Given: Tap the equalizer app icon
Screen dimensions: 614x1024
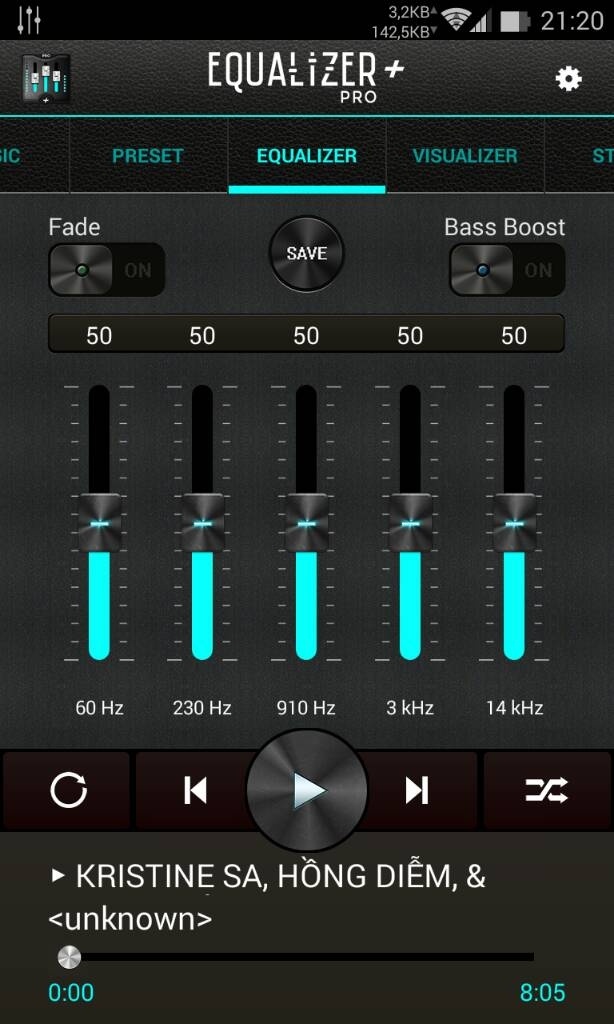Looking at the screenshot, I should pyautogui.click(x=47, y=79).
